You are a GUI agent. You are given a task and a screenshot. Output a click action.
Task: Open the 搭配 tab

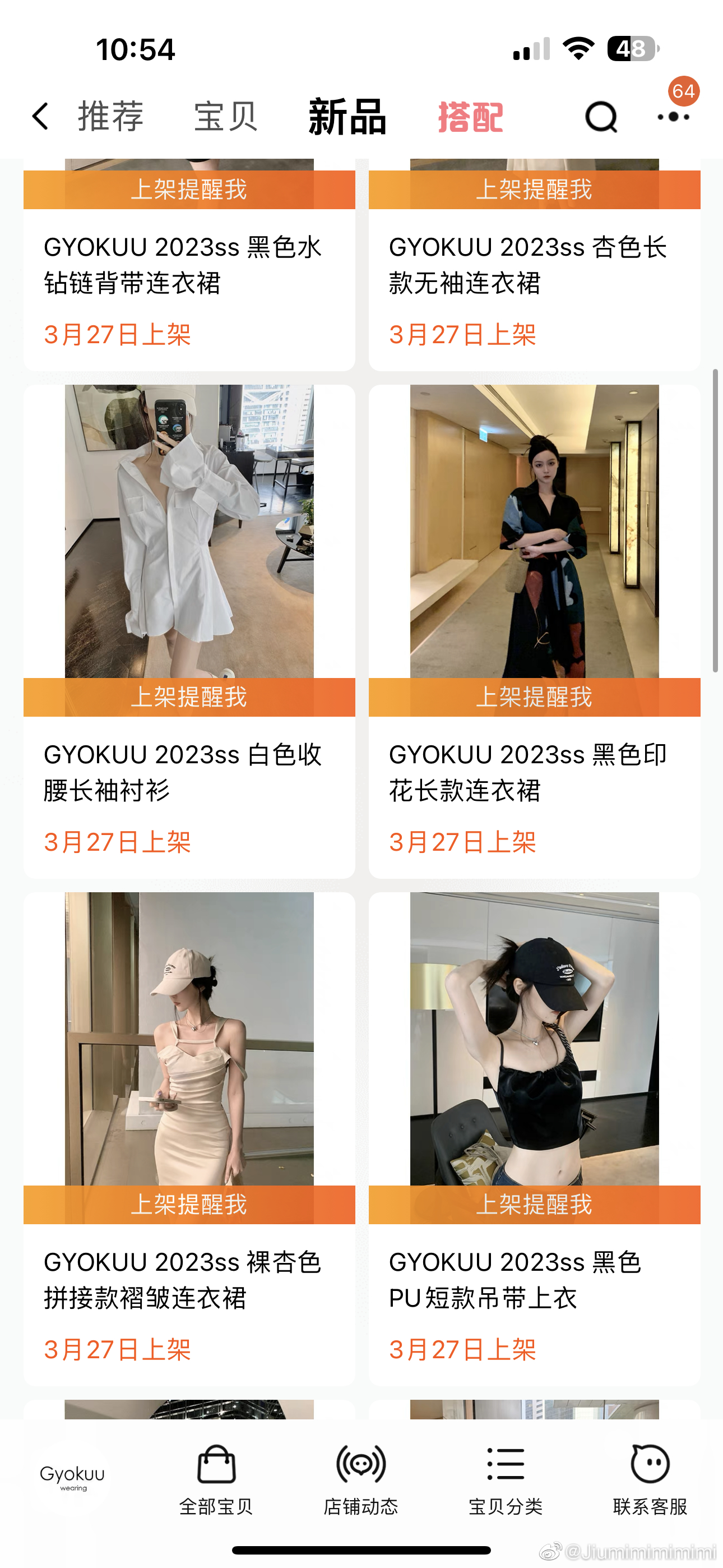point(470,116)
